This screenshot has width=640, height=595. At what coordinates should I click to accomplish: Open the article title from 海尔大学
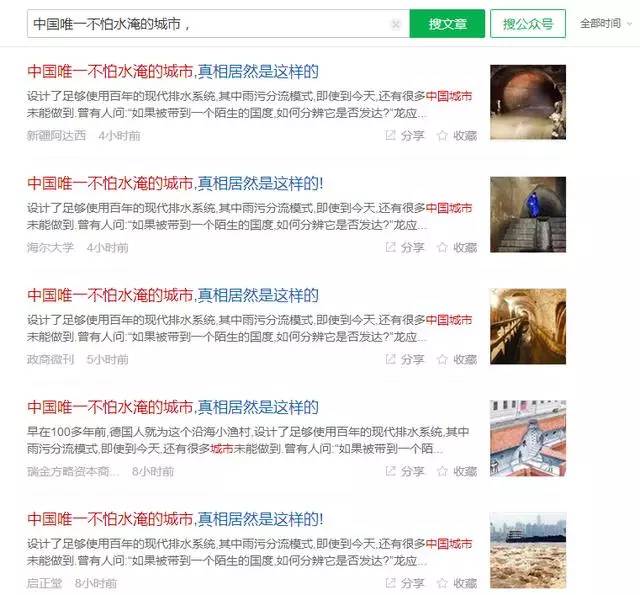tap(175, 183)
